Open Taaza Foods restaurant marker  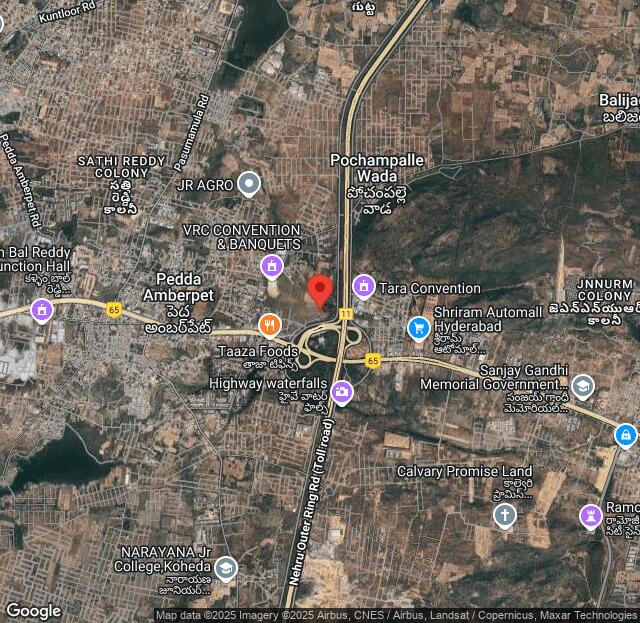click(269, 325)
